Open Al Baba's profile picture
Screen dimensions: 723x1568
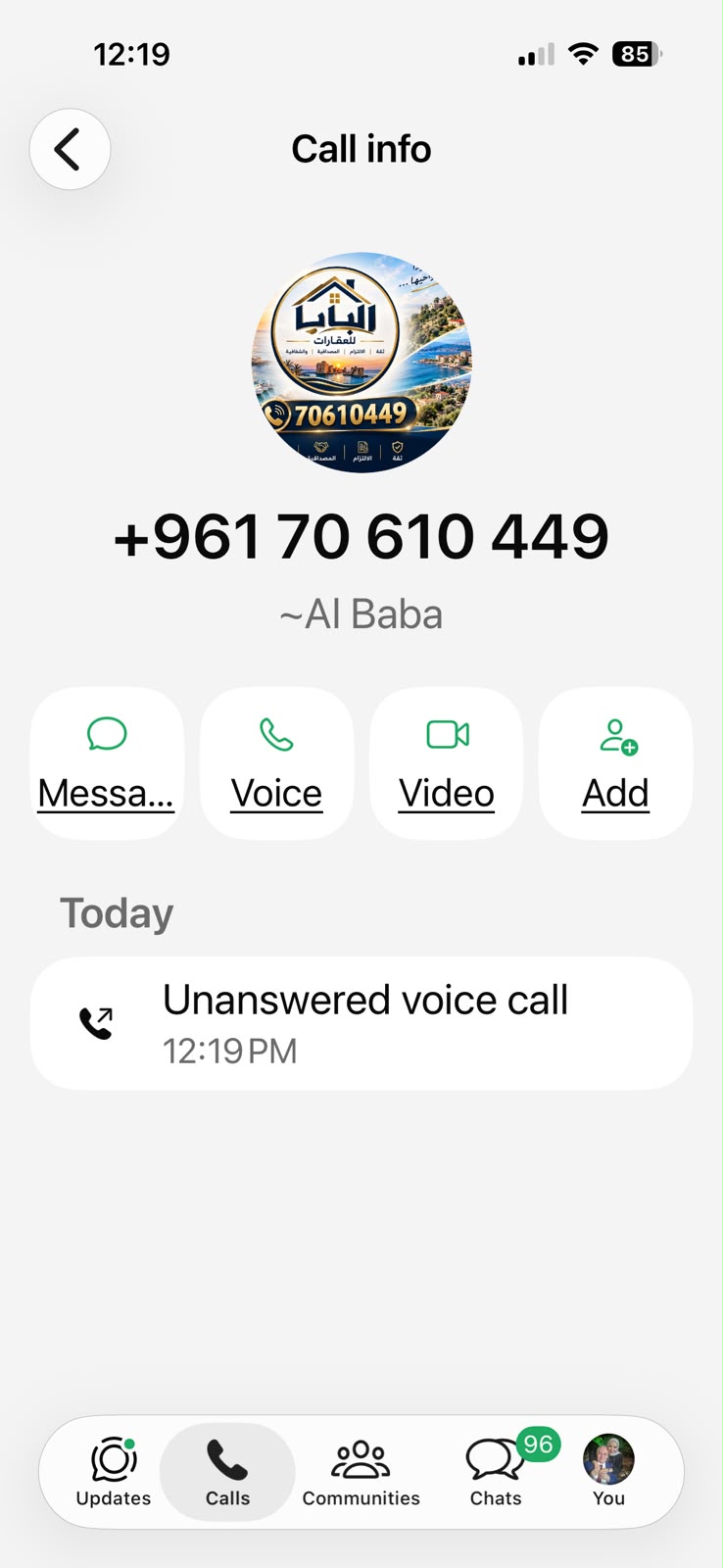click(361, 363)
